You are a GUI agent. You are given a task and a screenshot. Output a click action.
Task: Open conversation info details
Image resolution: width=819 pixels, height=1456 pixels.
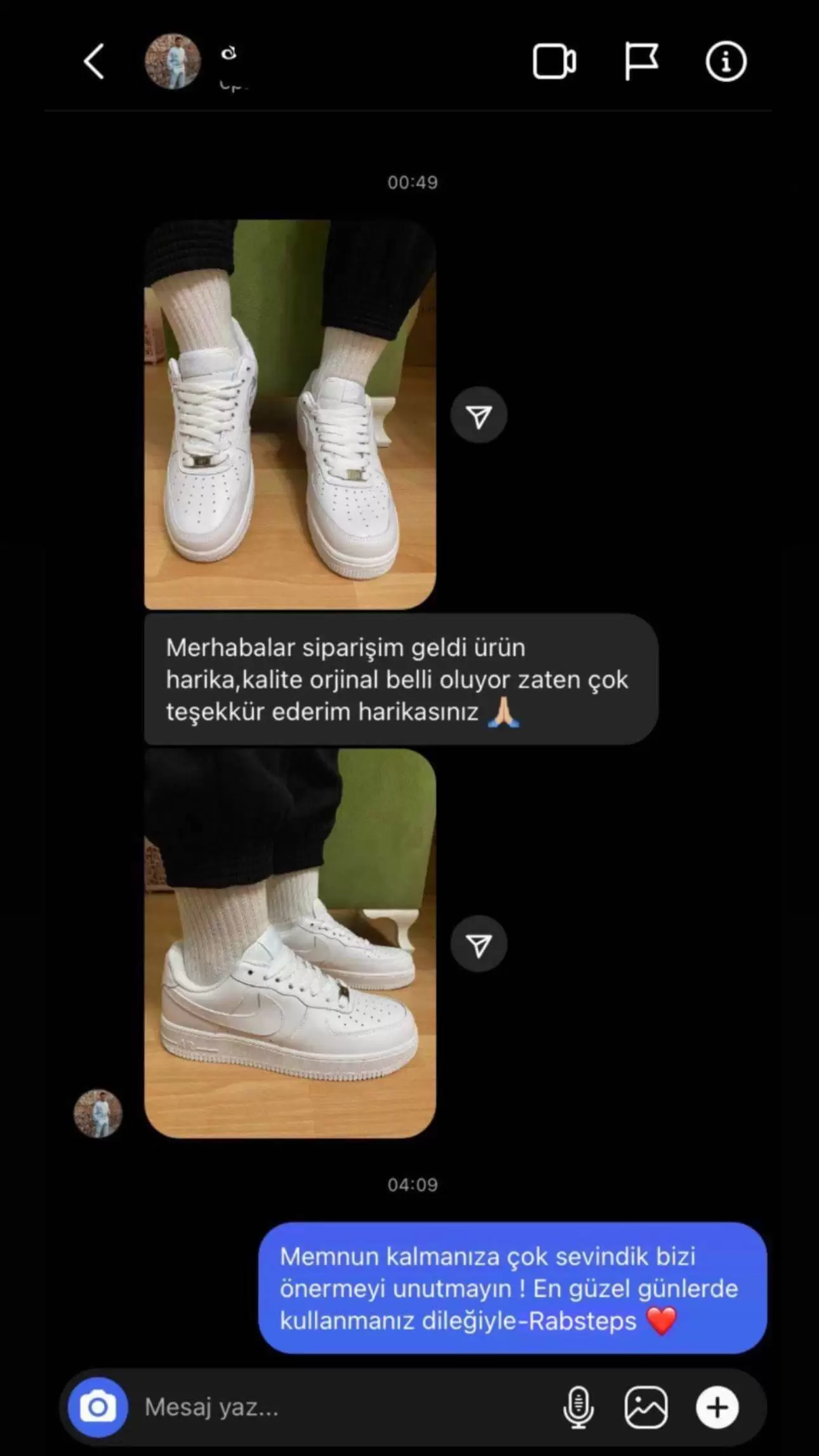point(726,62)
